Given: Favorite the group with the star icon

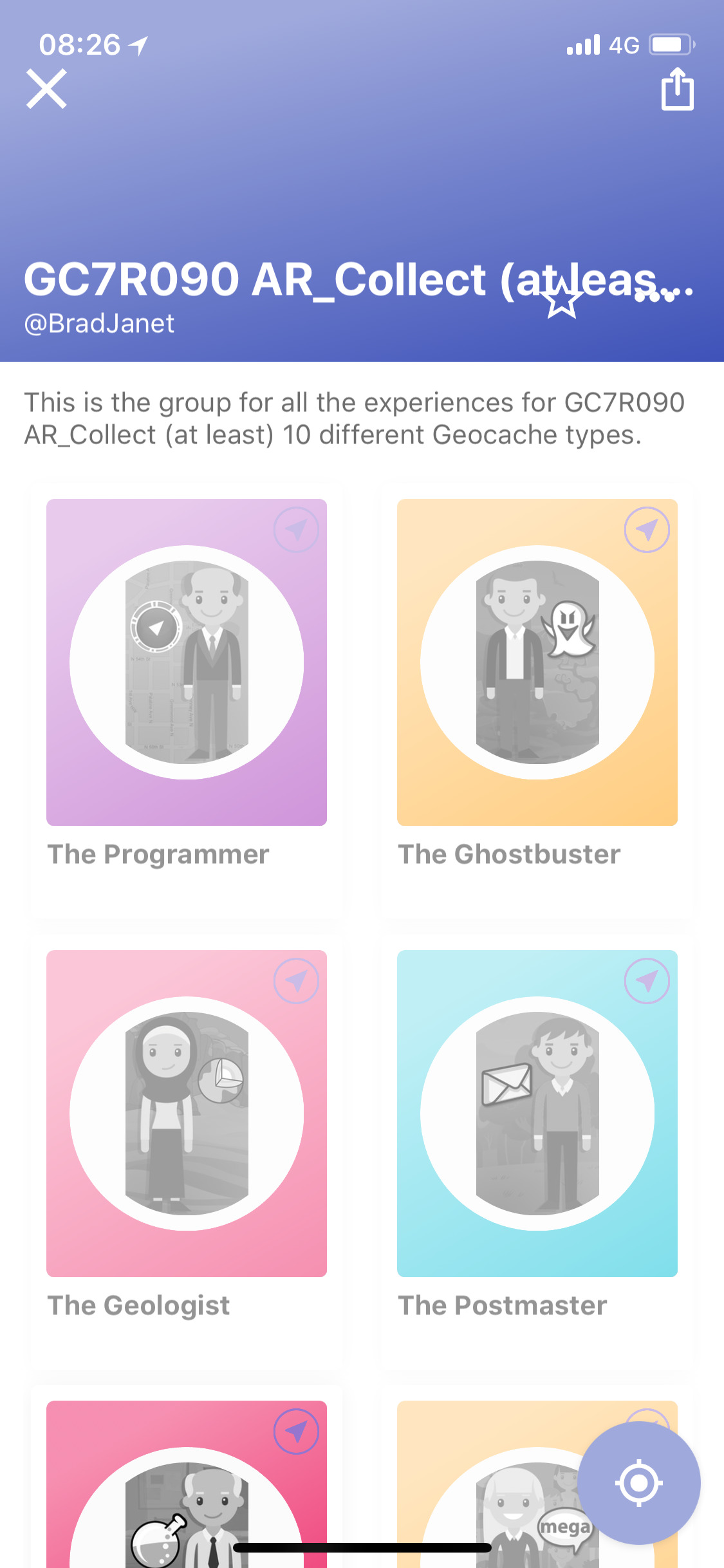Looking at the screenshot, I should point(561,300).
